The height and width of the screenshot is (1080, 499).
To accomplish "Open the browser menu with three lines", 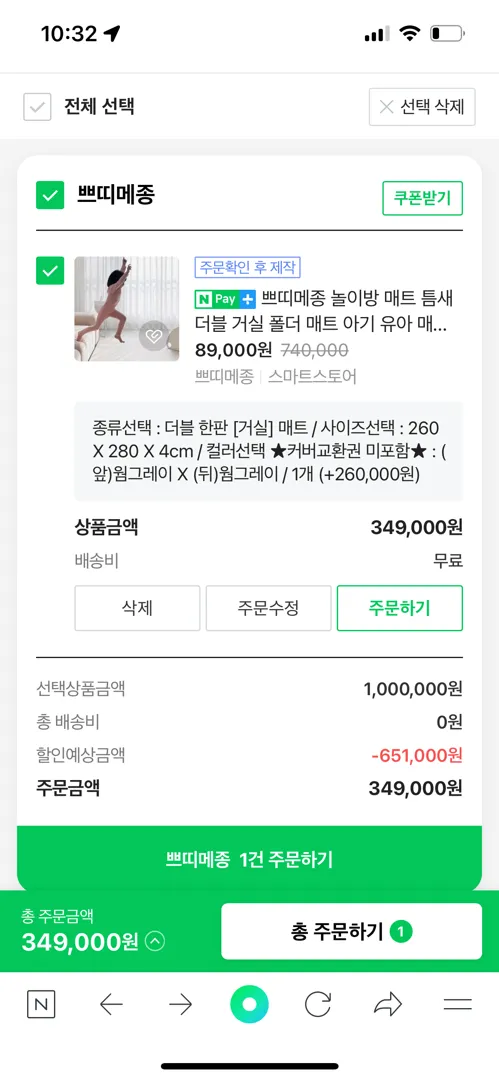I will (458, 1005).
